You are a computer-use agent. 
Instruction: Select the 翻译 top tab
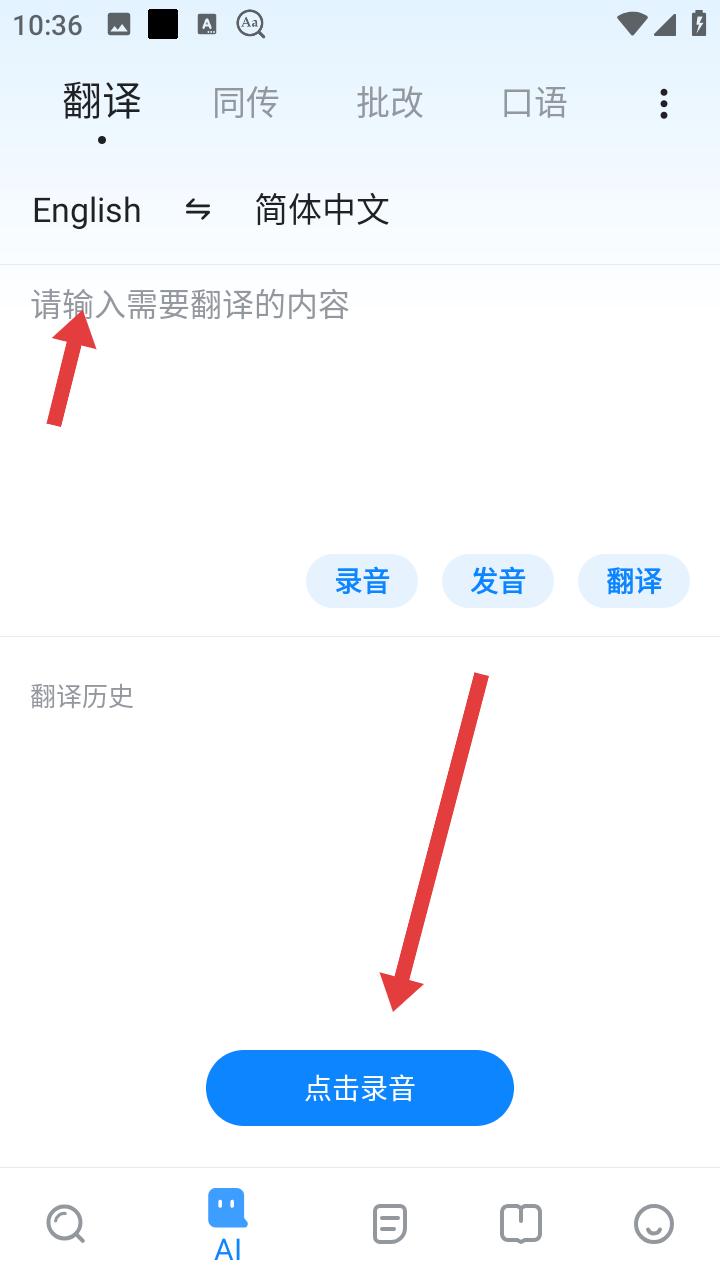tap(102, 102)
